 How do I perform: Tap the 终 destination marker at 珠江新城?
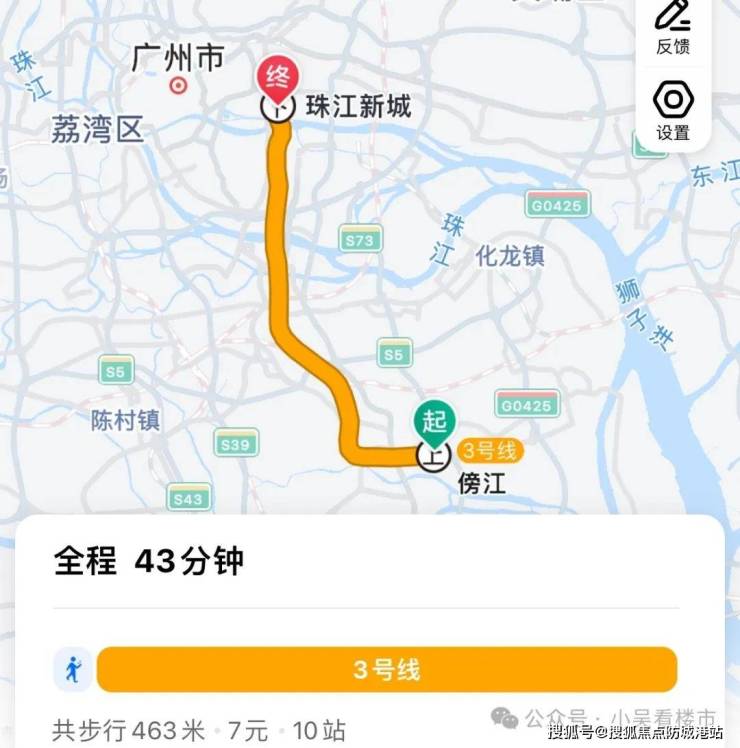278,79
